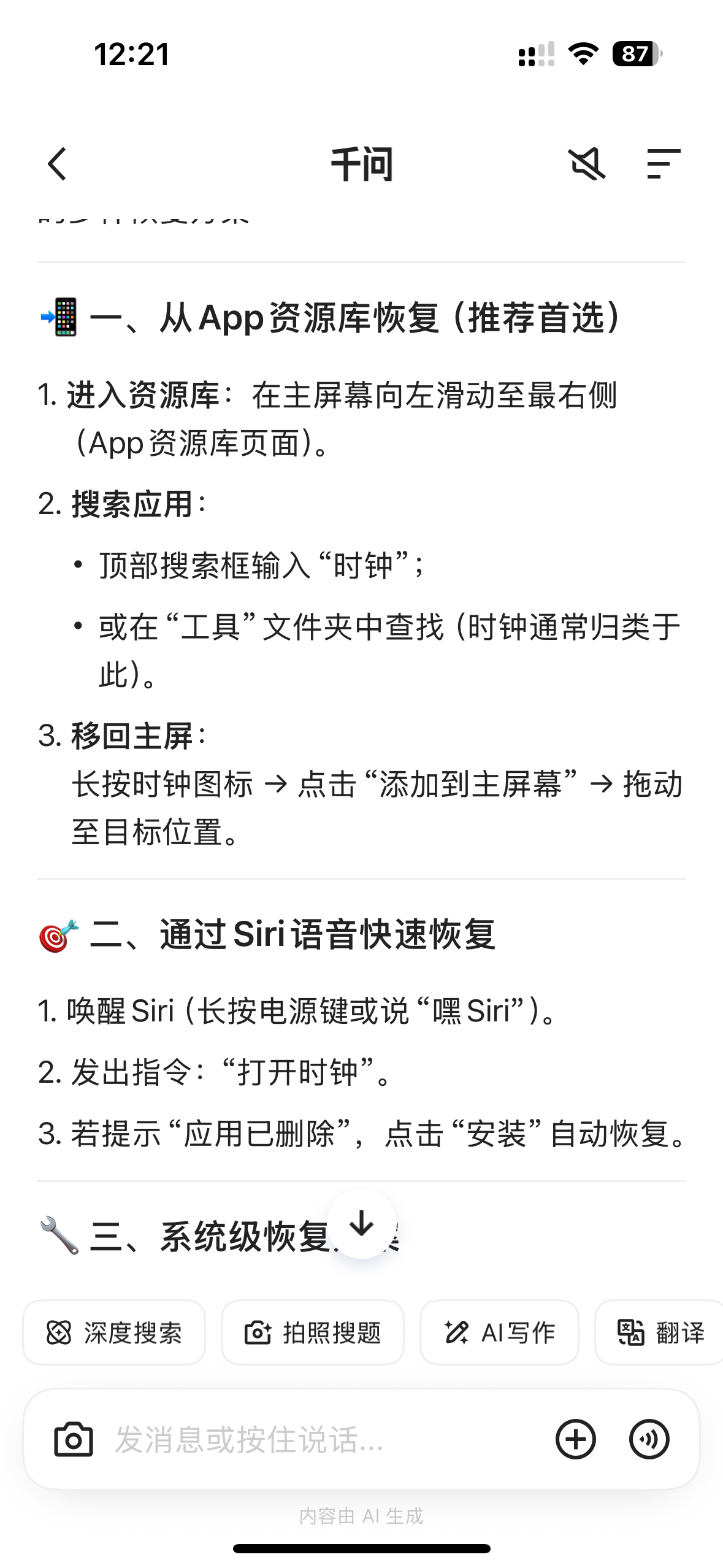Jump to bottom with the down arrow

pyautogui.click(x=361, y=1224)
